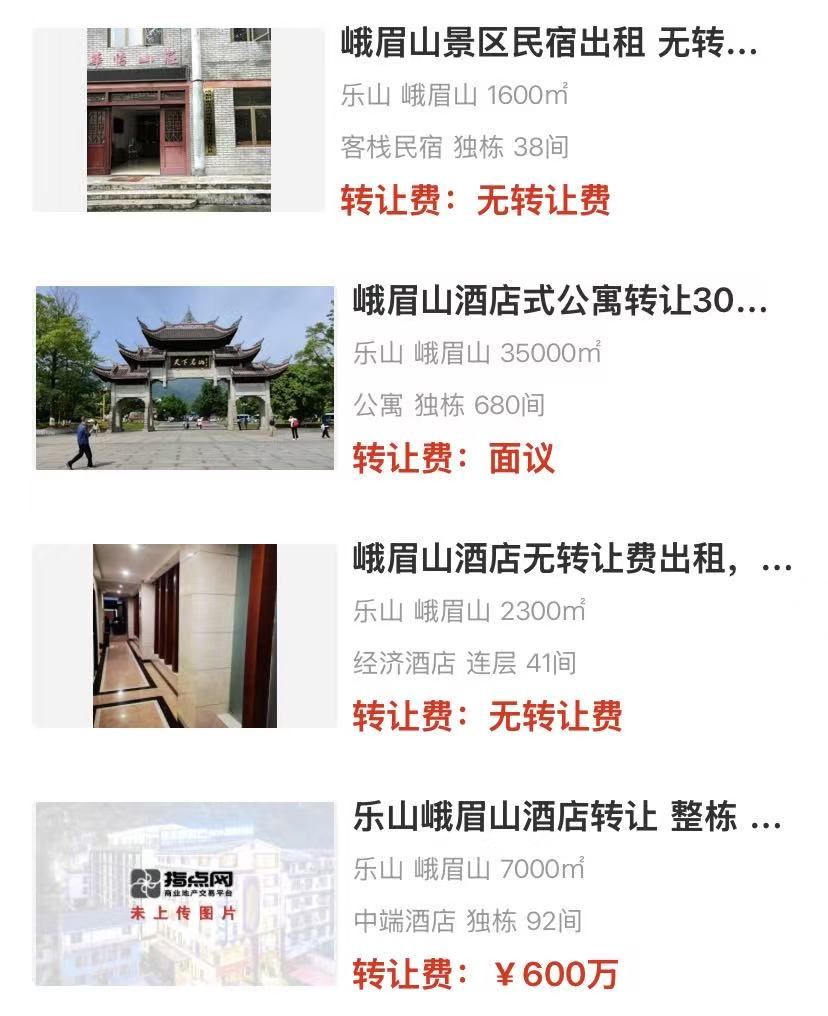
Task: Open the 乐山峨眉山酒店转让 整栋 listing at ¥600万
Action: [x=566, y=817]
